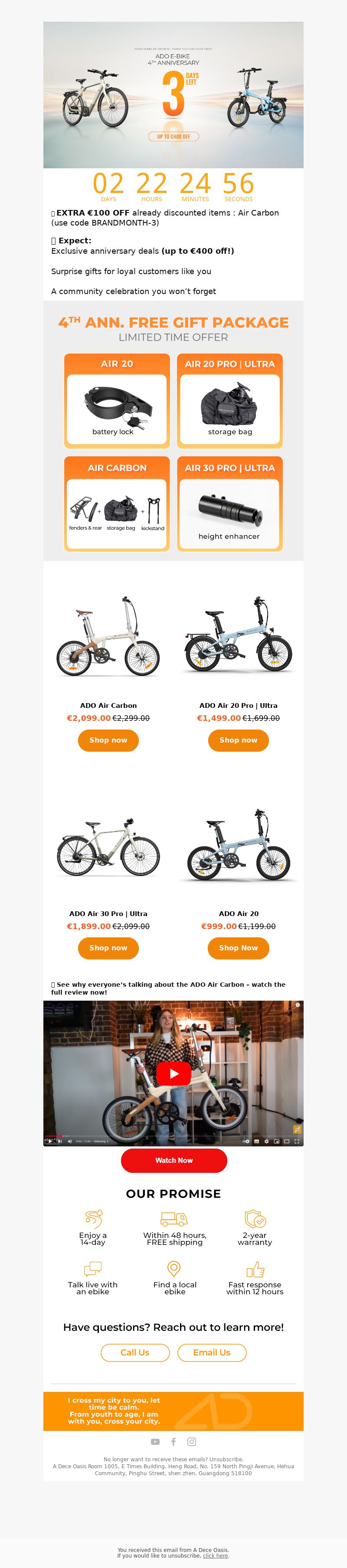Tap the Email Us button

pyautogui.click(x=211, y=1352)
